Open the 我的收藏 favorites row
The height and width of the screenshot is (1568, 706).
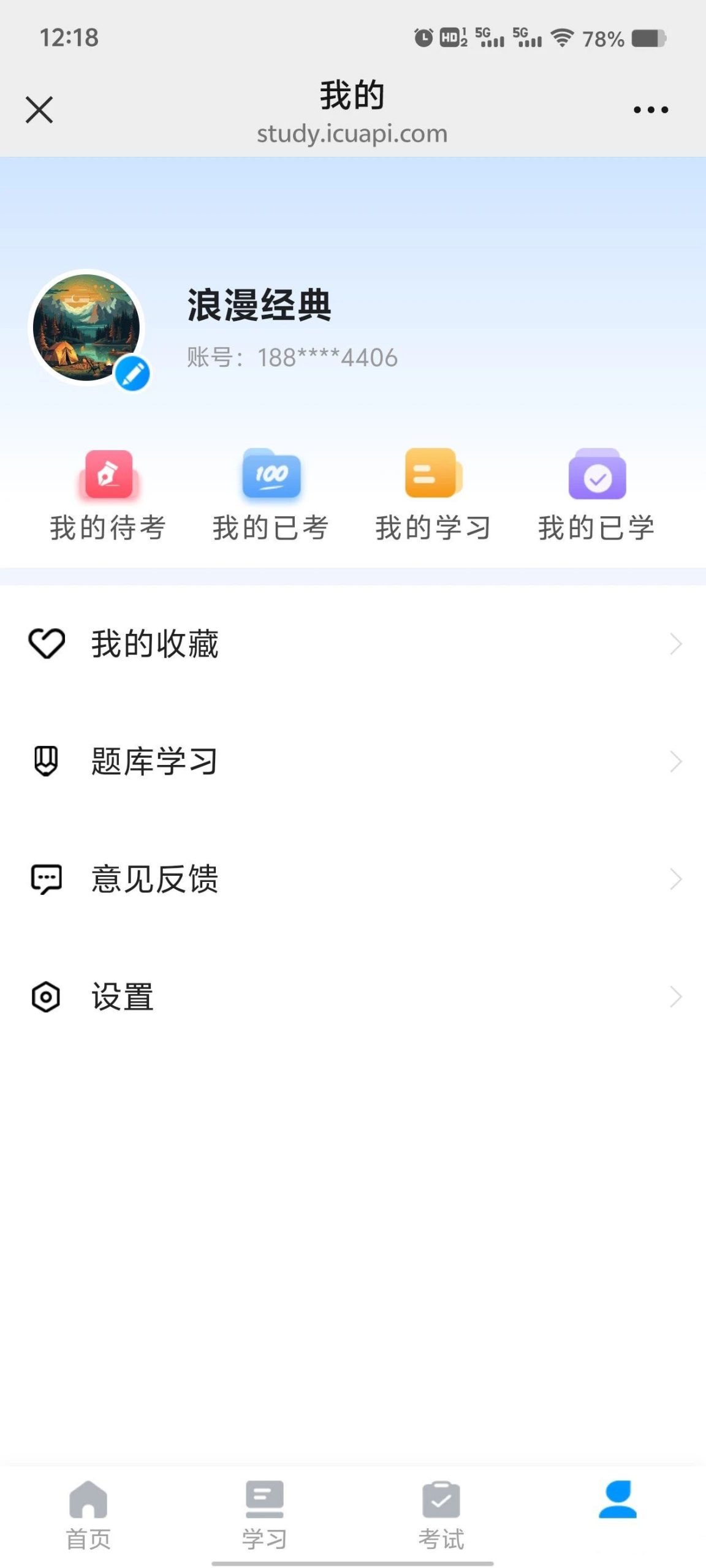353,644
